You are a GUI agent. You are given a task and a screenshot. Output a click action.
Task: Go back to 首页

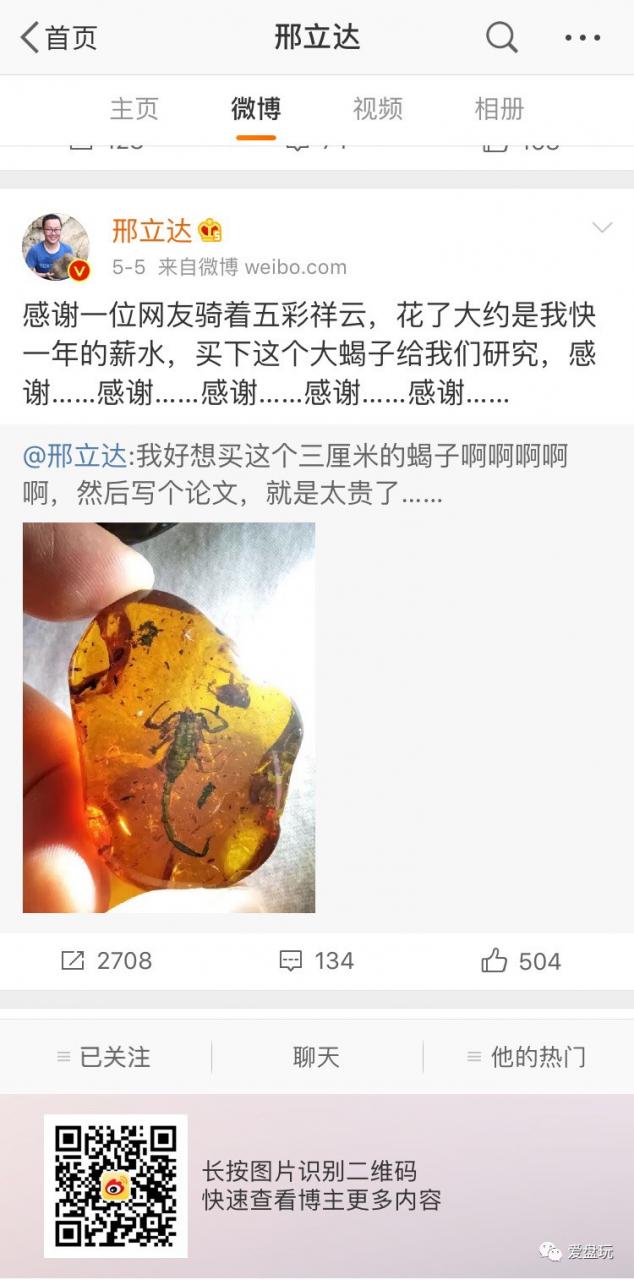pyautogui.click(x=58, y=38)
